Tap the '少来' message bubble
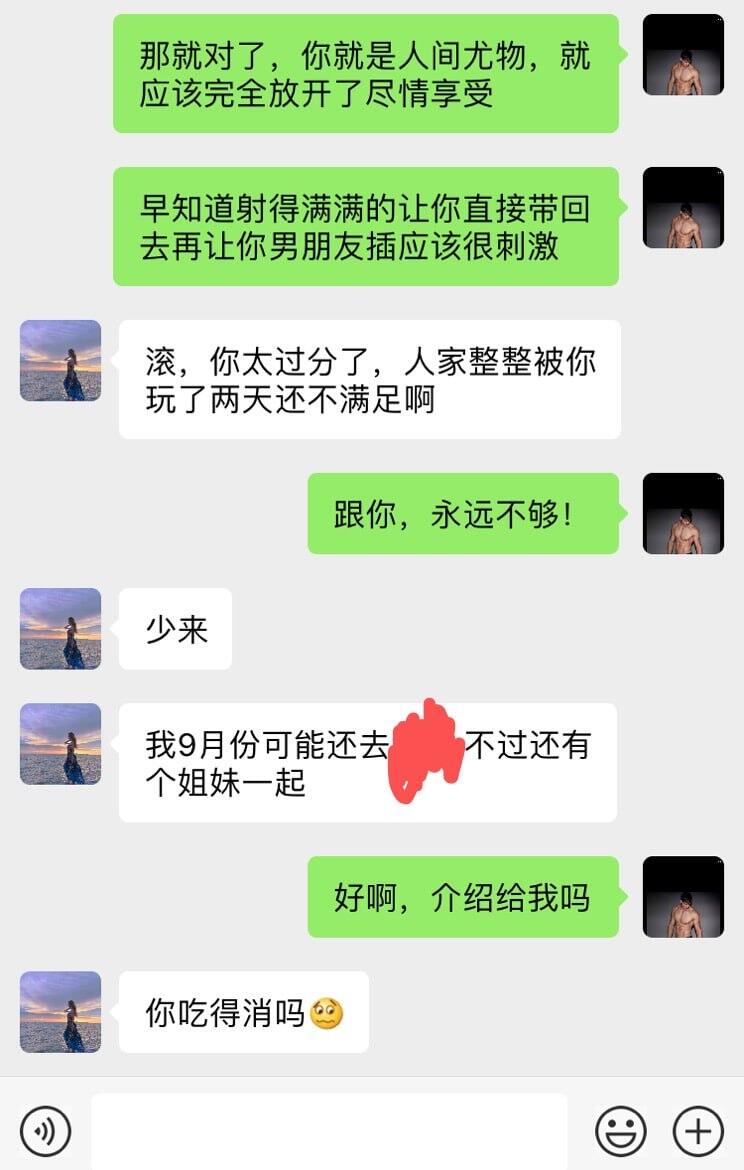The height and width of the screenshot is (1170, 744). click(174, 629)
